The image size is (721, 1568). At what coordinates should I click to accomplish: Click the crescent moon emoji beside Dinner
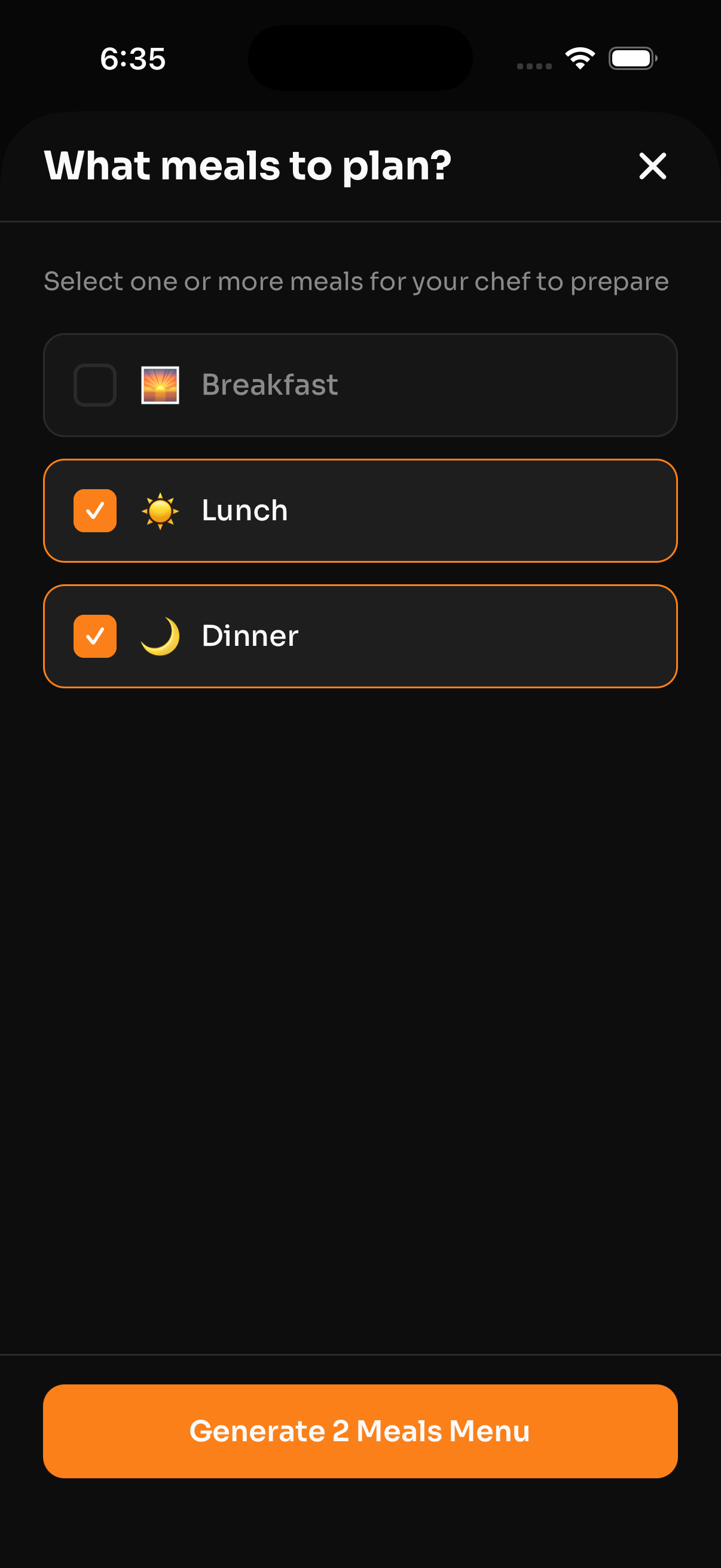pyautogui.click(x=161, y=636)
